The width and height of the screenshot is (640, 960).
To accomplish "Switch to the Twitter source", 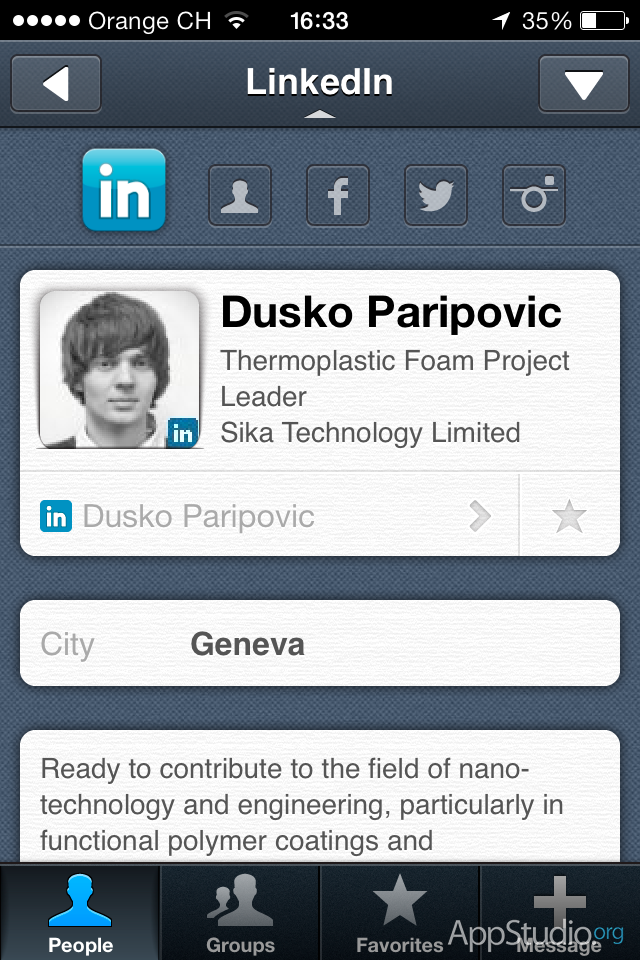I will click(x=436, y=195).
